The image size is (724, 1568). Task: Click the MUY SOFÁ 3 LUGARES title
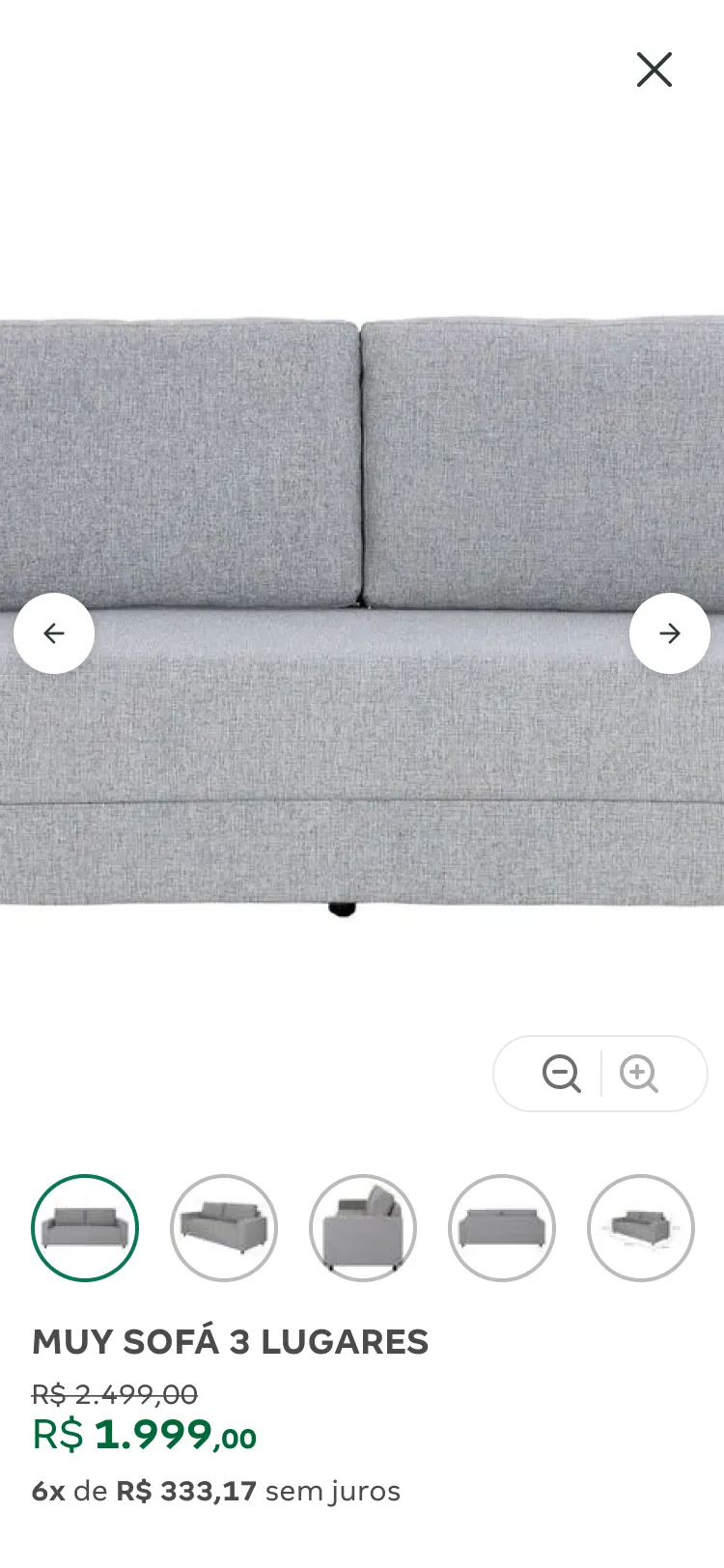click(x=231, y=1342)
